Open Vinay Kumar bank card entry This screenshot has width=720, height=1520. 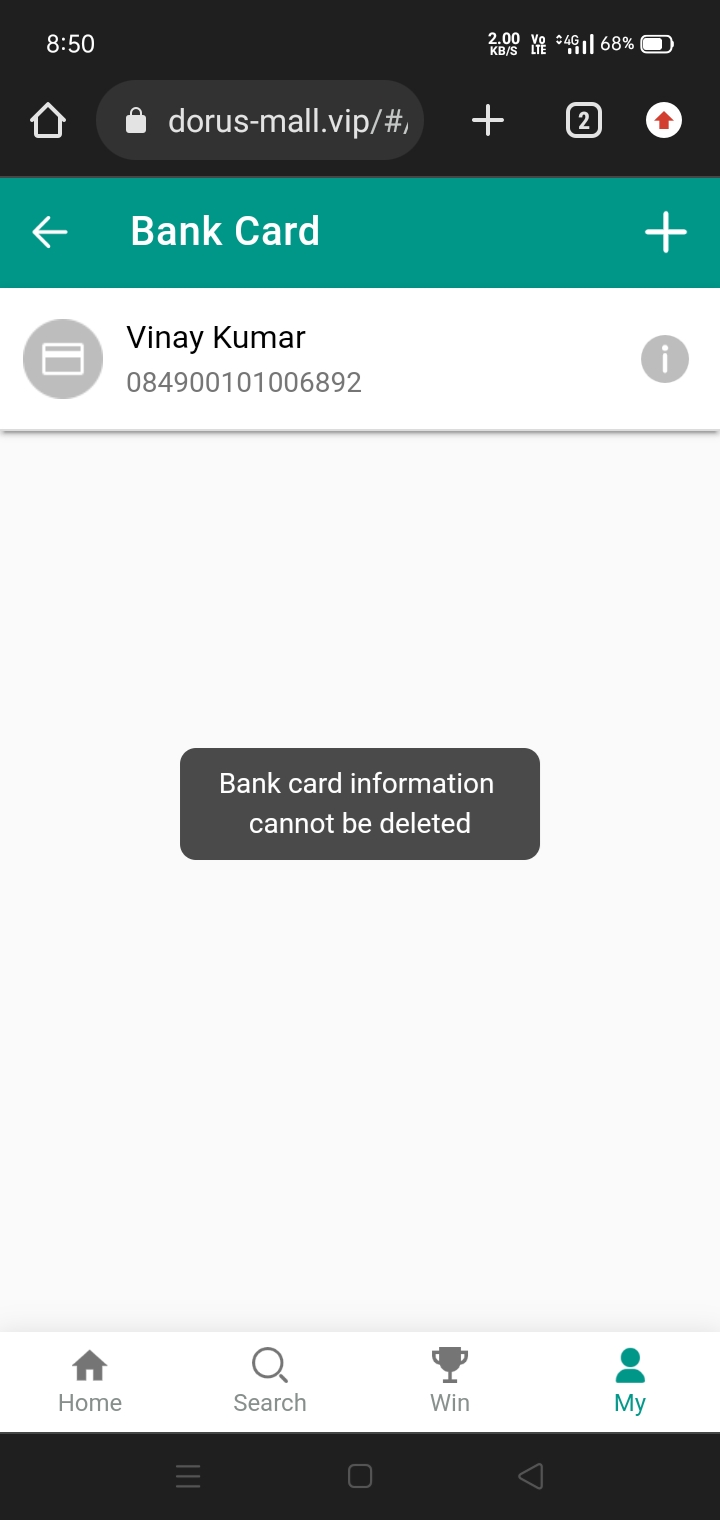pyautogui.click(x=300, y=359)
